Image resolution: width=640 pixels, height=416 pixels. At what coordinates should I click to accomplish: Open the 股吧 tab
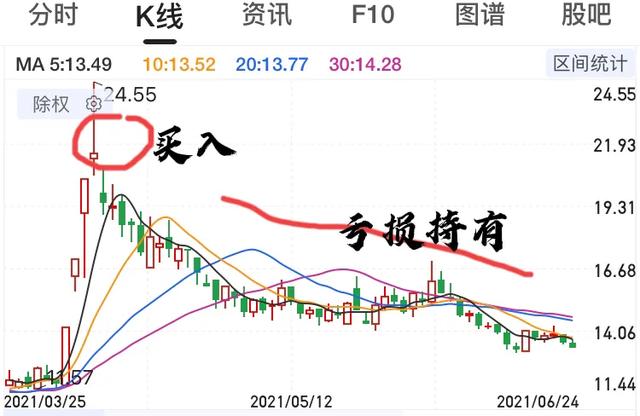click(587, 15)
